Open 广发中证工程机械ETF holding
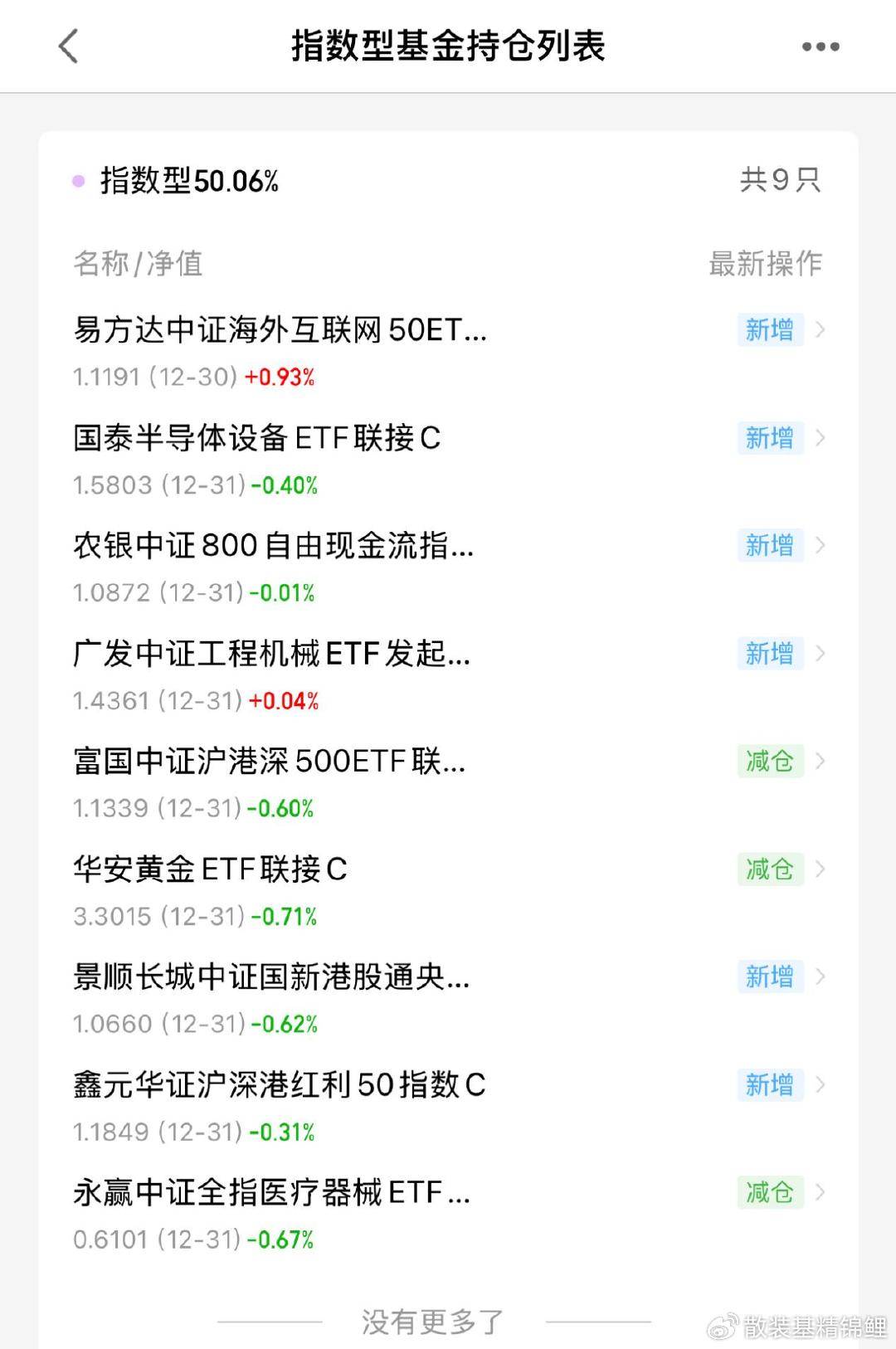This screenshot has height=1349, width=896. pyautogui.click(x=272, y=655)
